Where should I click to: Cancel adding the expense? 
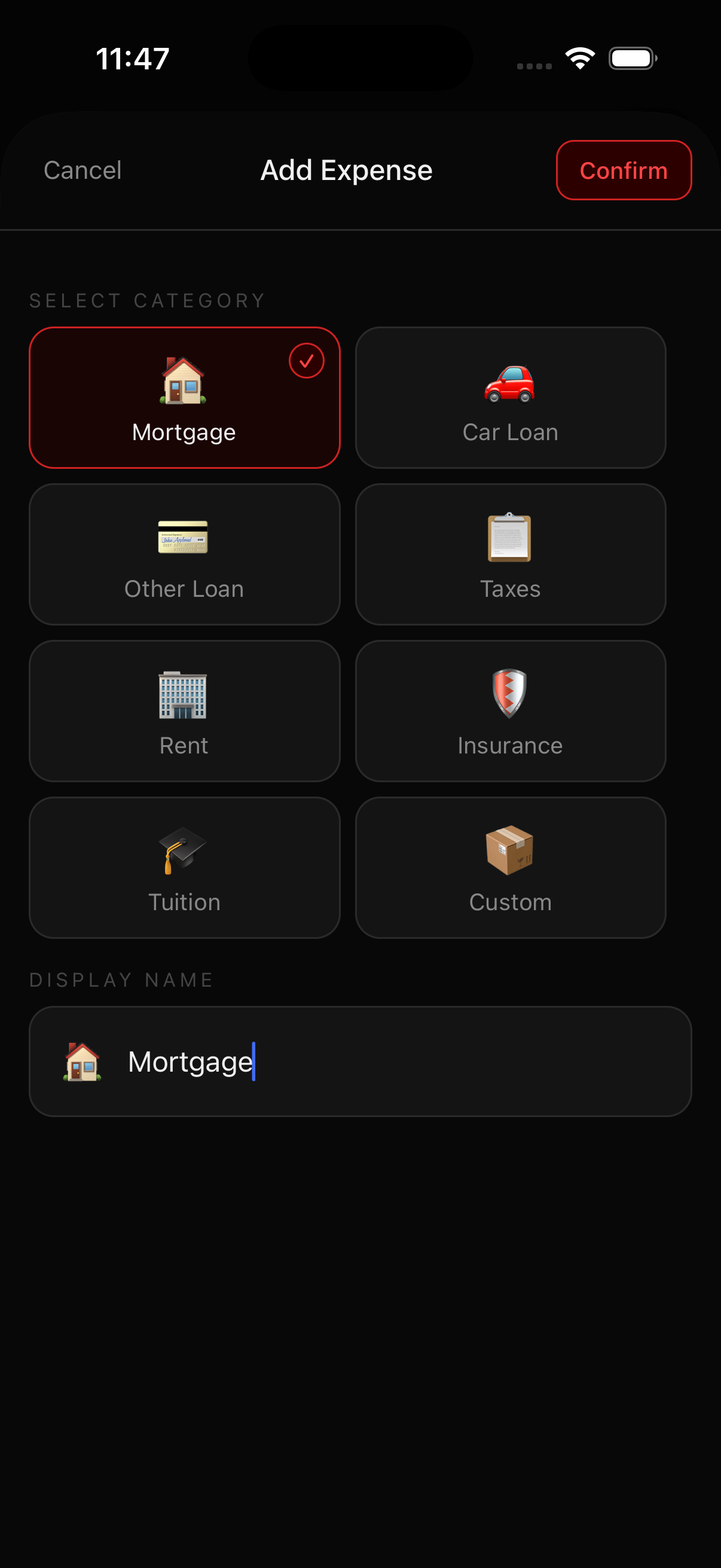coord(83,170)
